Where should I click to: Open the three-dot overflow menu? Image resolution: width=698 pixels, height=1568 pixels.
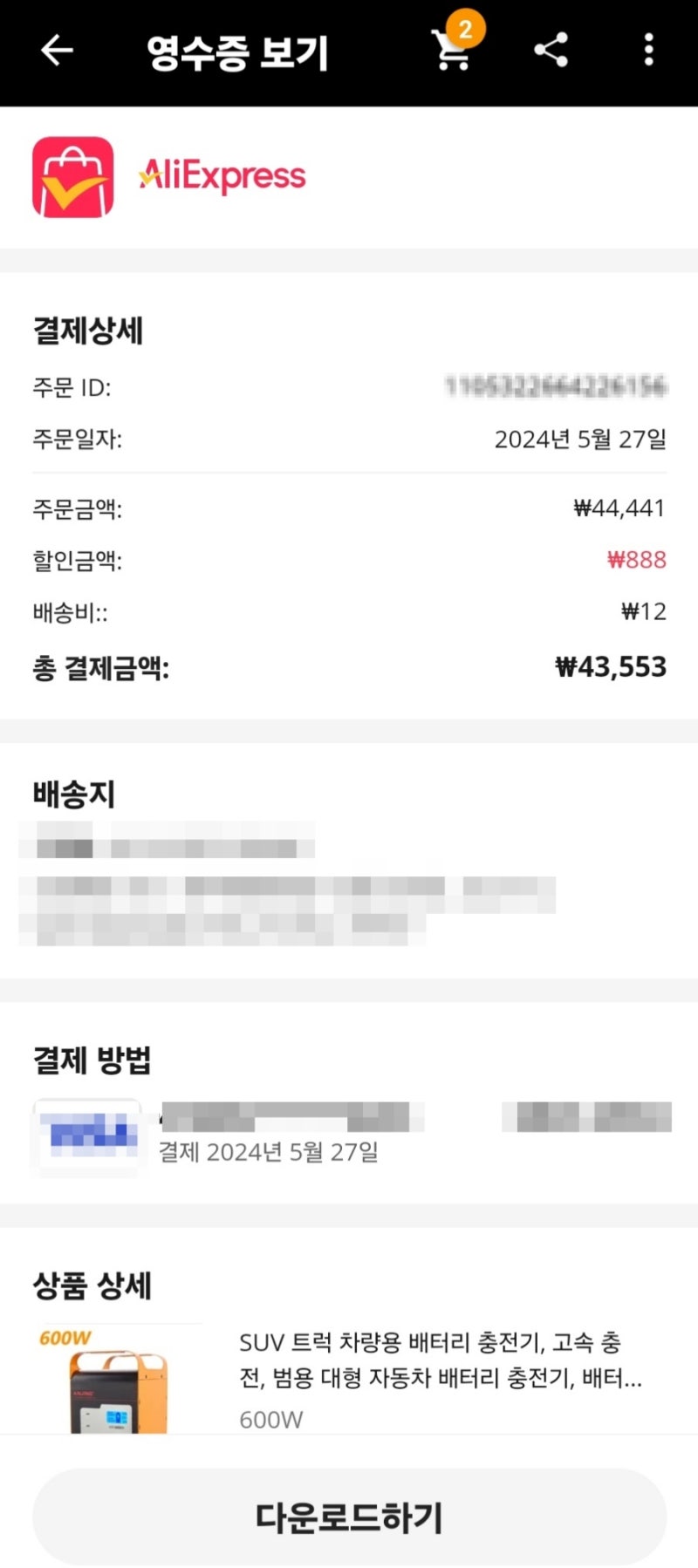(647, 50)
